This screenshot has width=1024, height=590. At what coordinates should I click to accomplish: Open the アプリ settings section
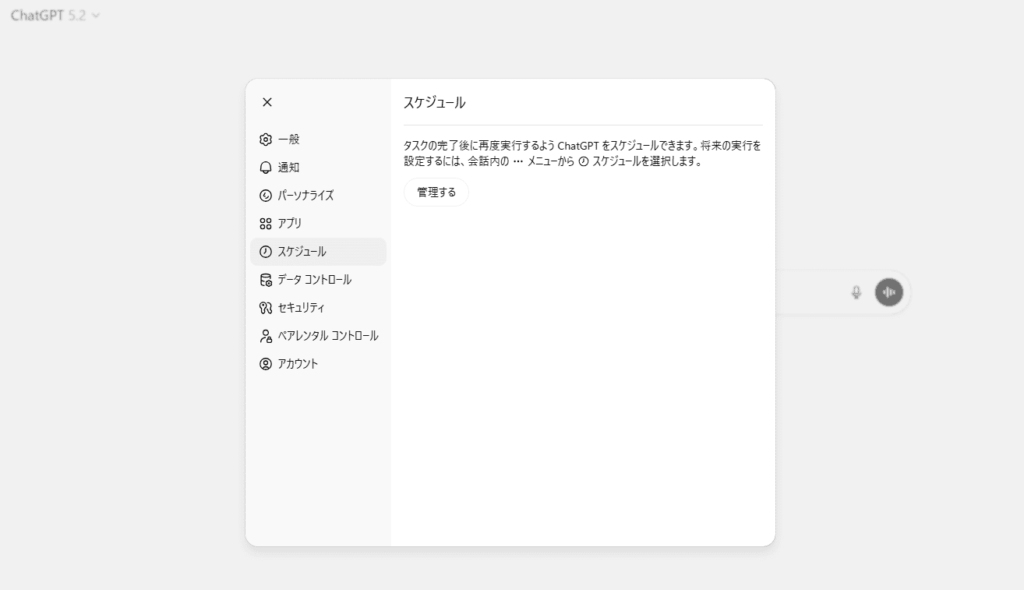pos(289,223)
